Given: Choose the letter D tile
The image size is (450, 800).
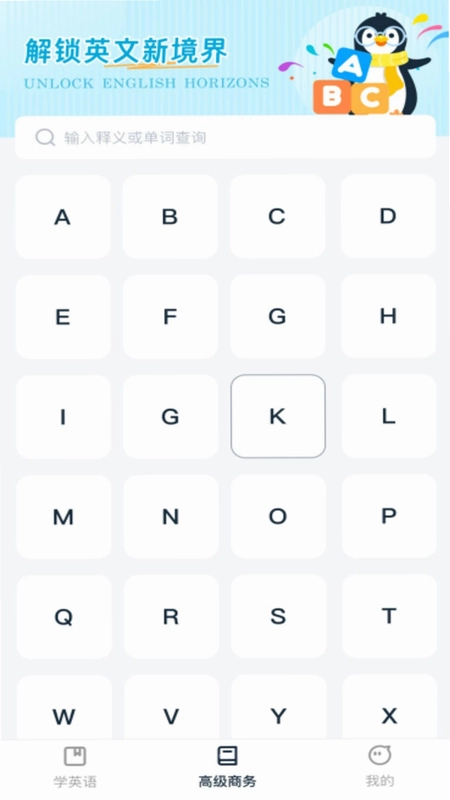Looking at the screenshot, I should tap(388, 217).
